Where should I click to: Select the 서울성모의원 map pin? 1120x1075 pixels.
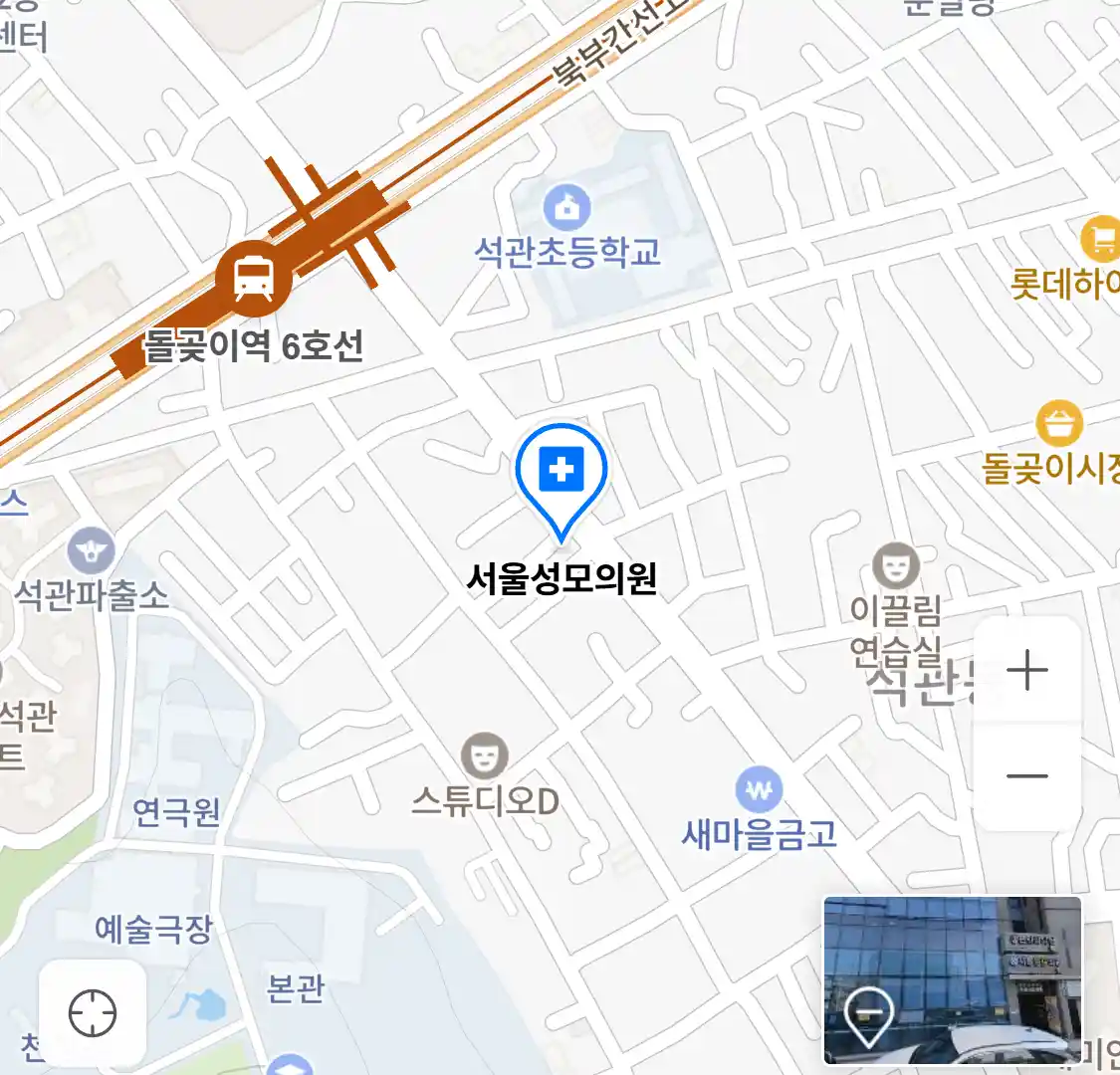click(561, 471)
